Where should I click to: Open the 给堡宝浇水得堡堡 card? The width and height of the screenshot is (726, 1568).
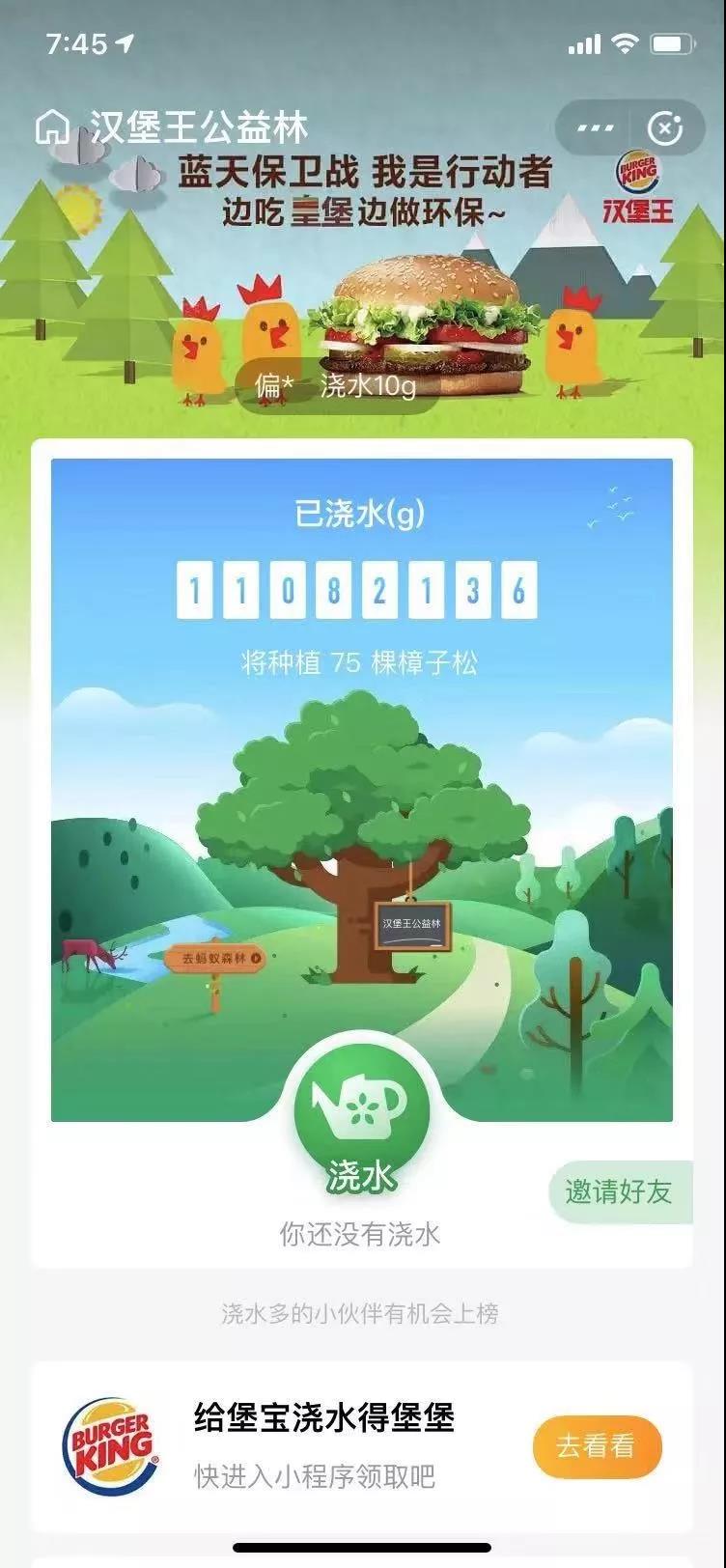pyautogui.click(x=323, y=1445)
